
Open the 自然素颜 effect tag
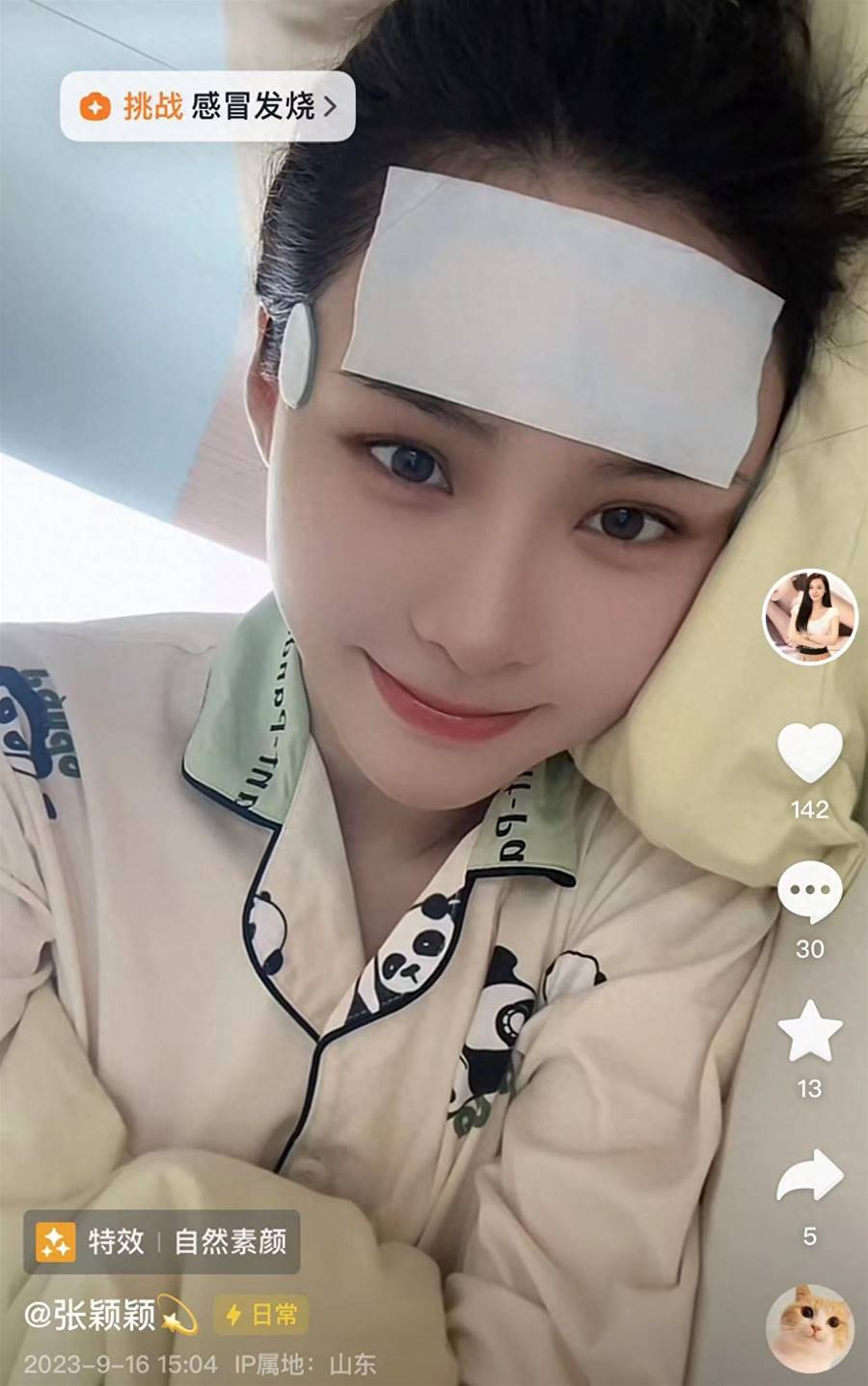click(162, 1241)
